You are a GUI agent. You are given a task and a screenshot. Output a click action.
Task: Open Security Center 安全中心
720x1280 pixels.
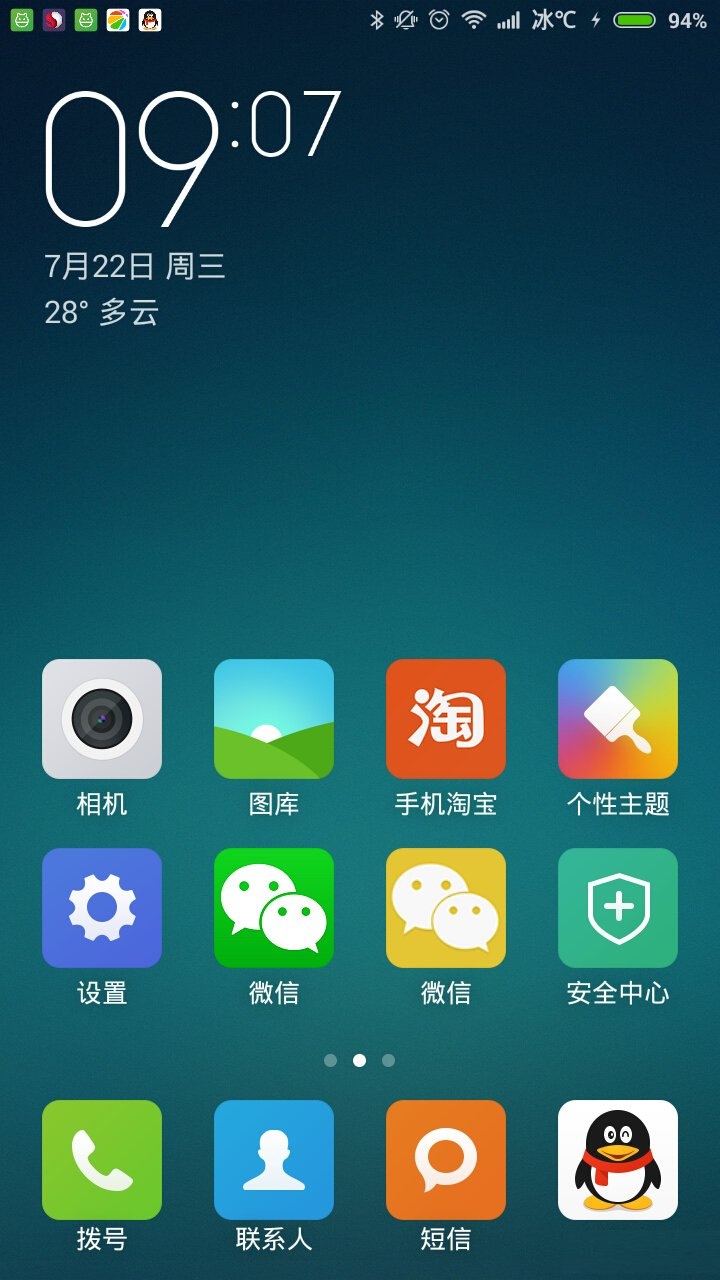pyautogui.click(x=617, y=907)
